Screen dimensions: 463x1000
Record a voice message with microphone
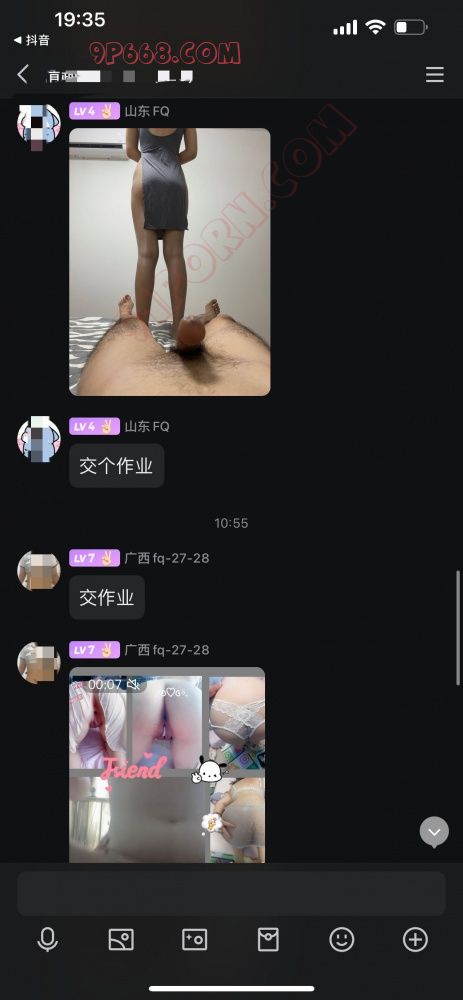coord(48,939)
